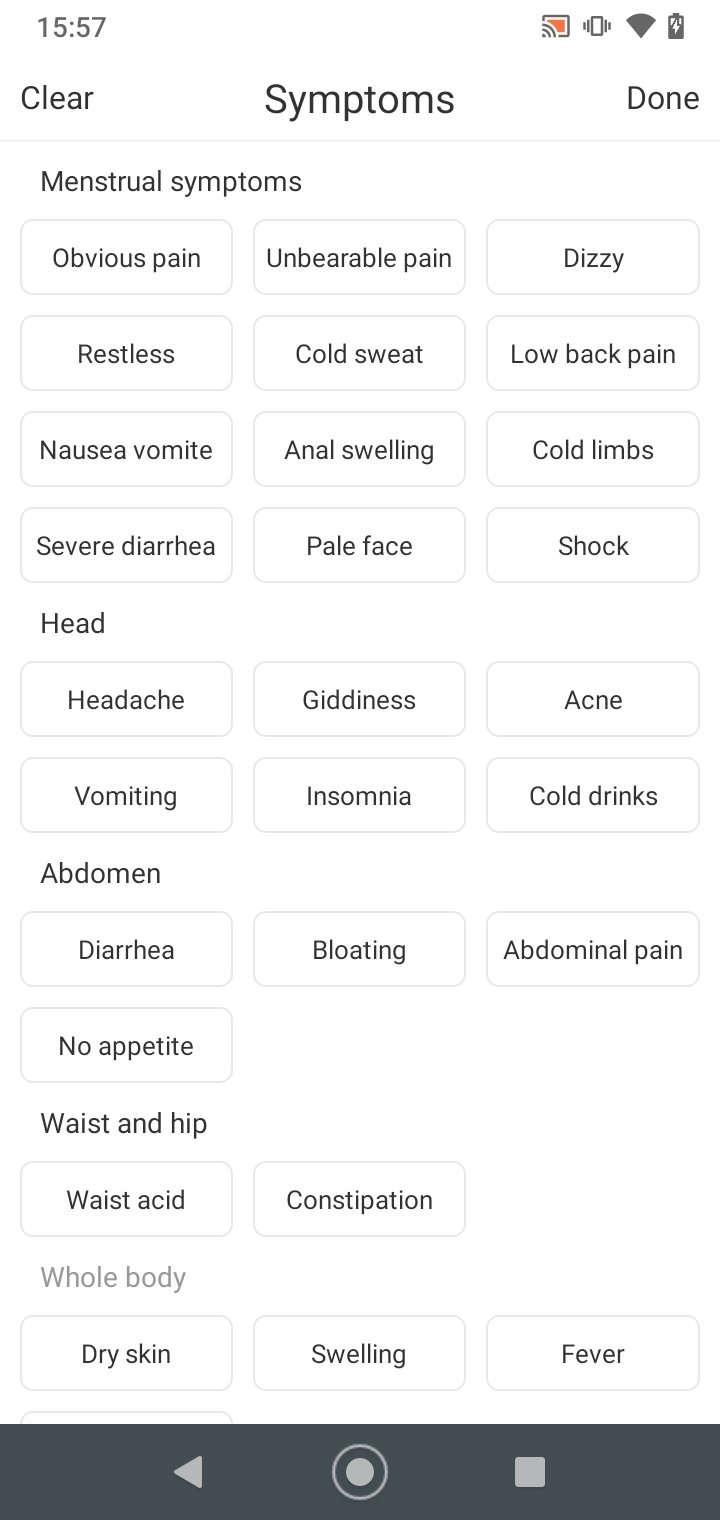
Task: Tap Clear to reset selected symptoms
Action: tap(57, 98)
